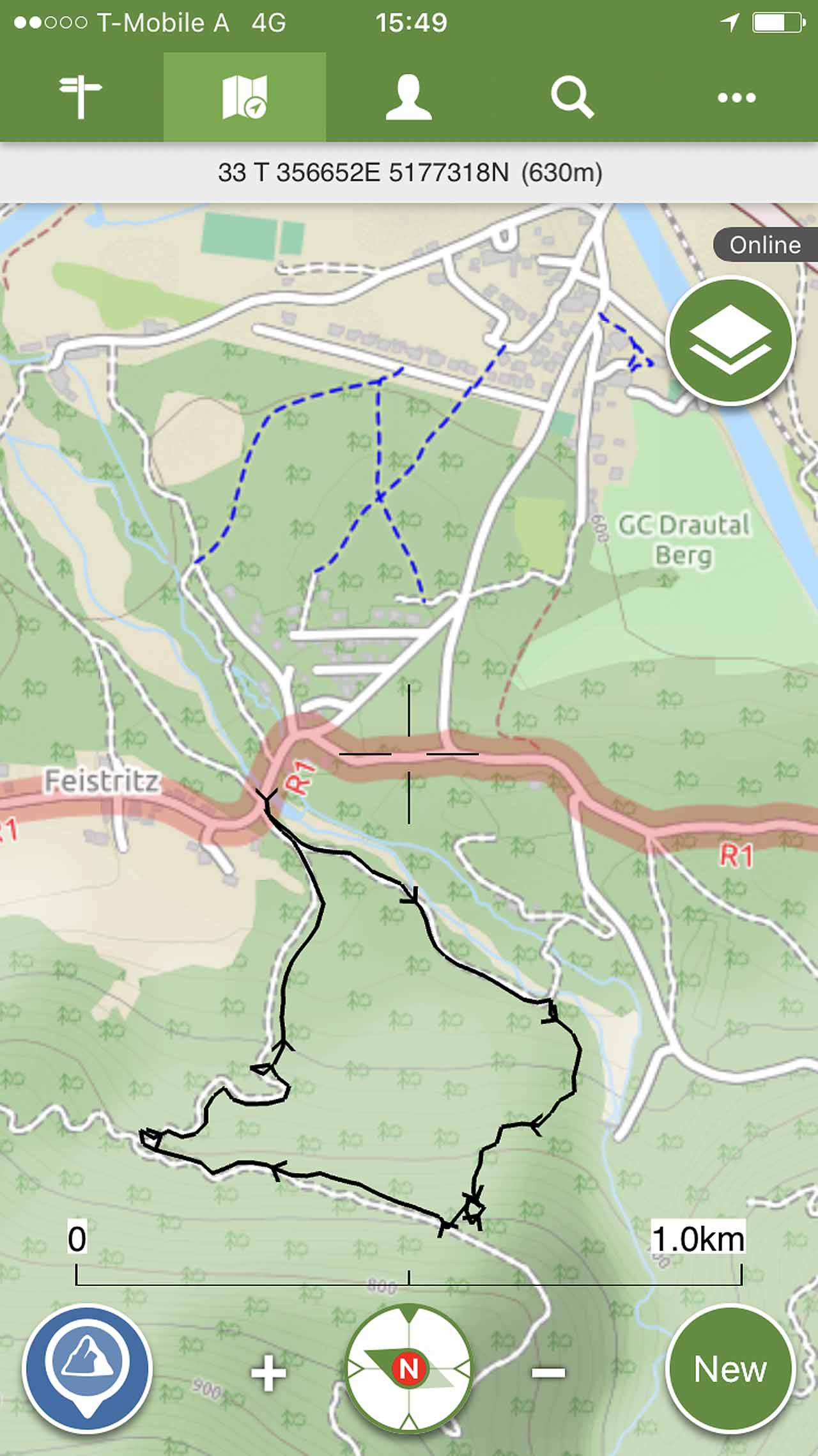
Task: Open the signpost tours tab
Action: 81,97
